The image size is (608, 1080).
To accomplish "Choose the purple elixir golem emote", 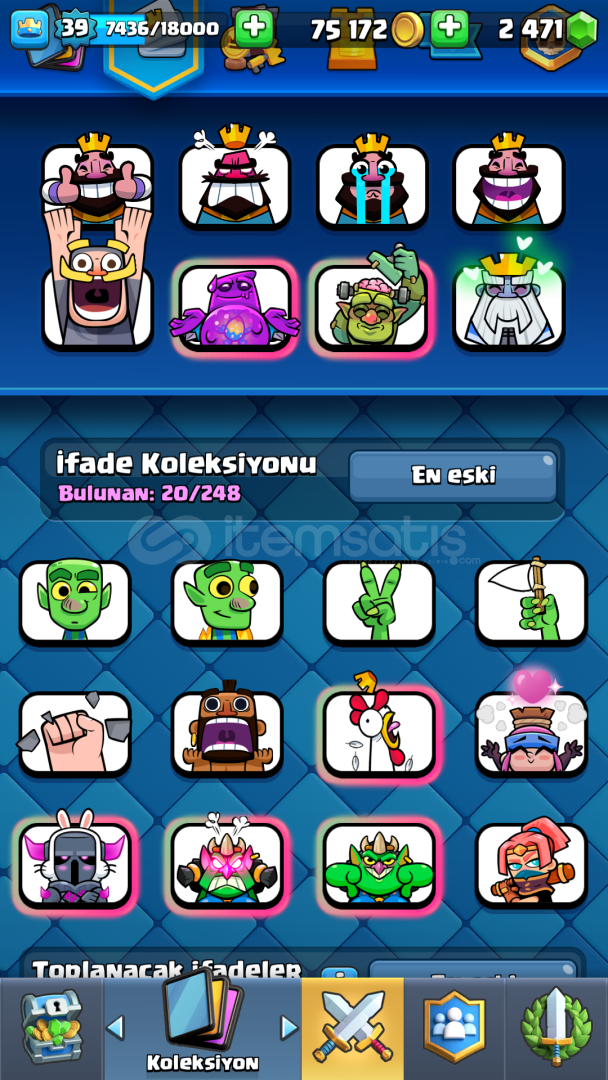I will pos(235,307).
